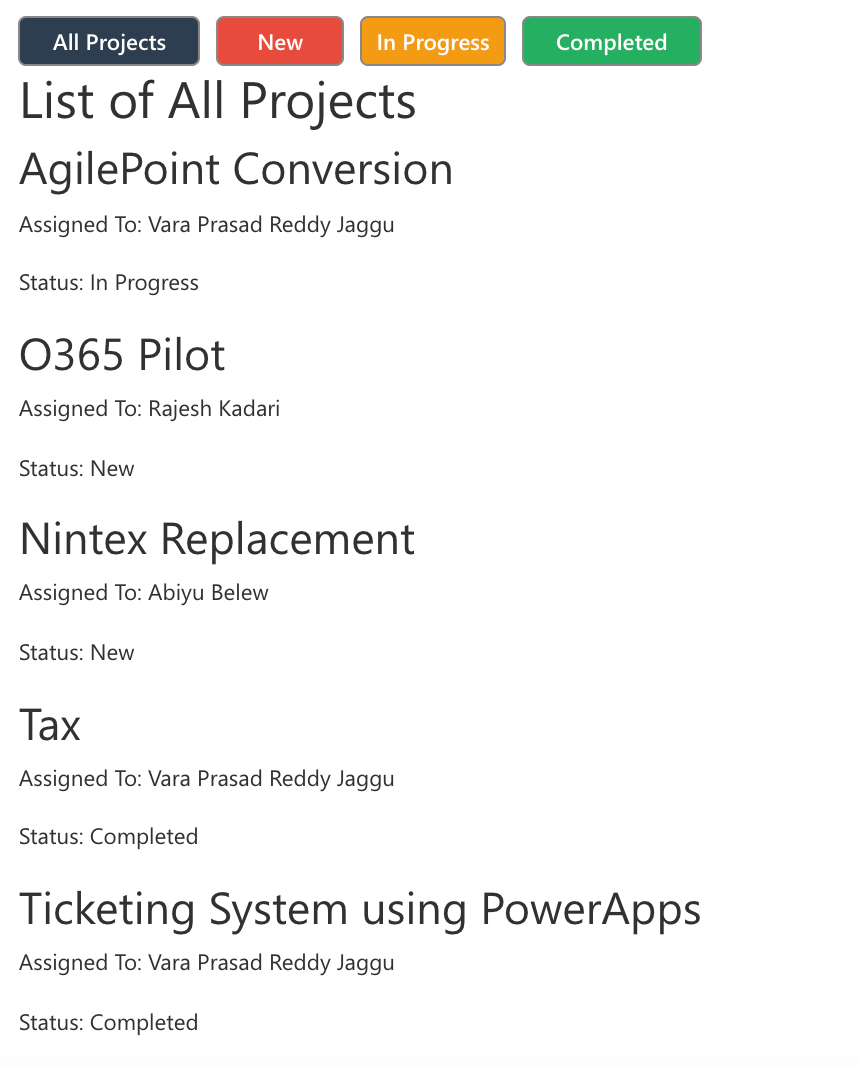Click the assignee name under the Tax project
The width and height of the screenshot is (860, 1066).
click(271, 778)
